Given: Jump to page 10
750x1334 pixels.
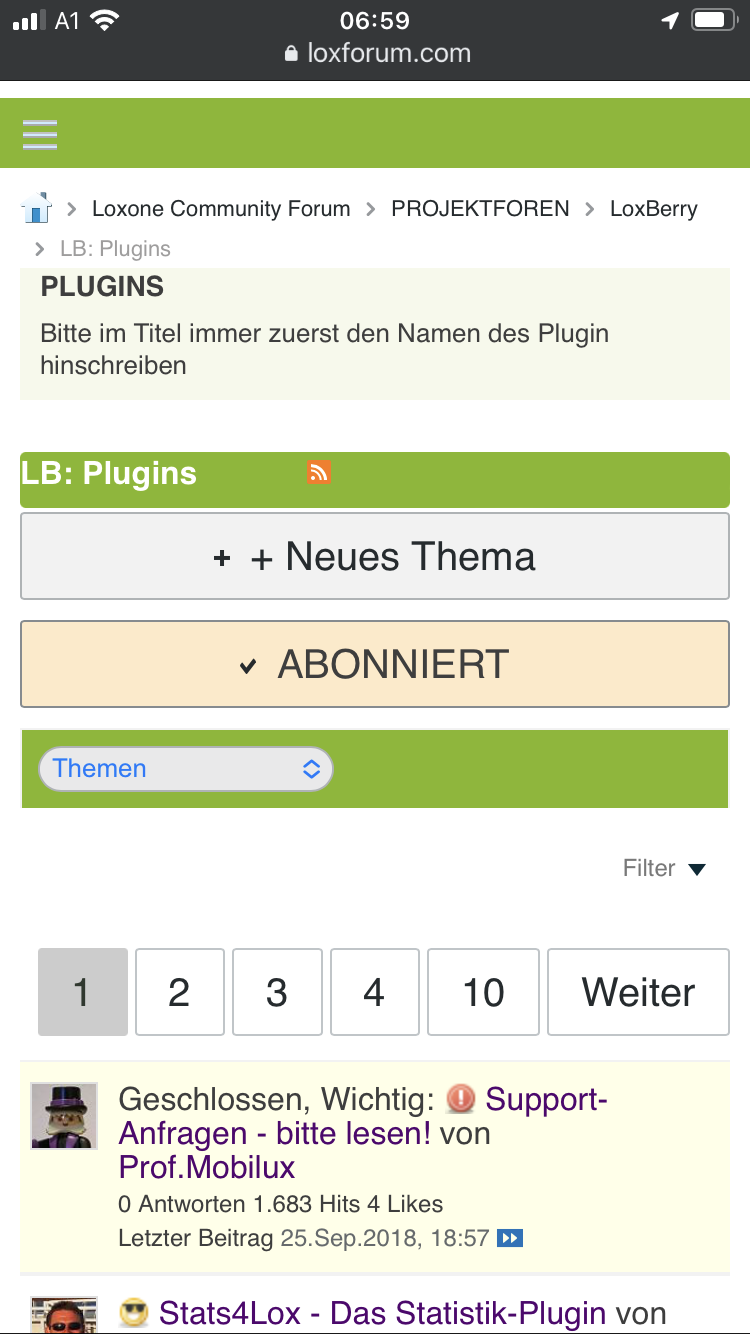Looking at the screenshot, I should (483, 992).
